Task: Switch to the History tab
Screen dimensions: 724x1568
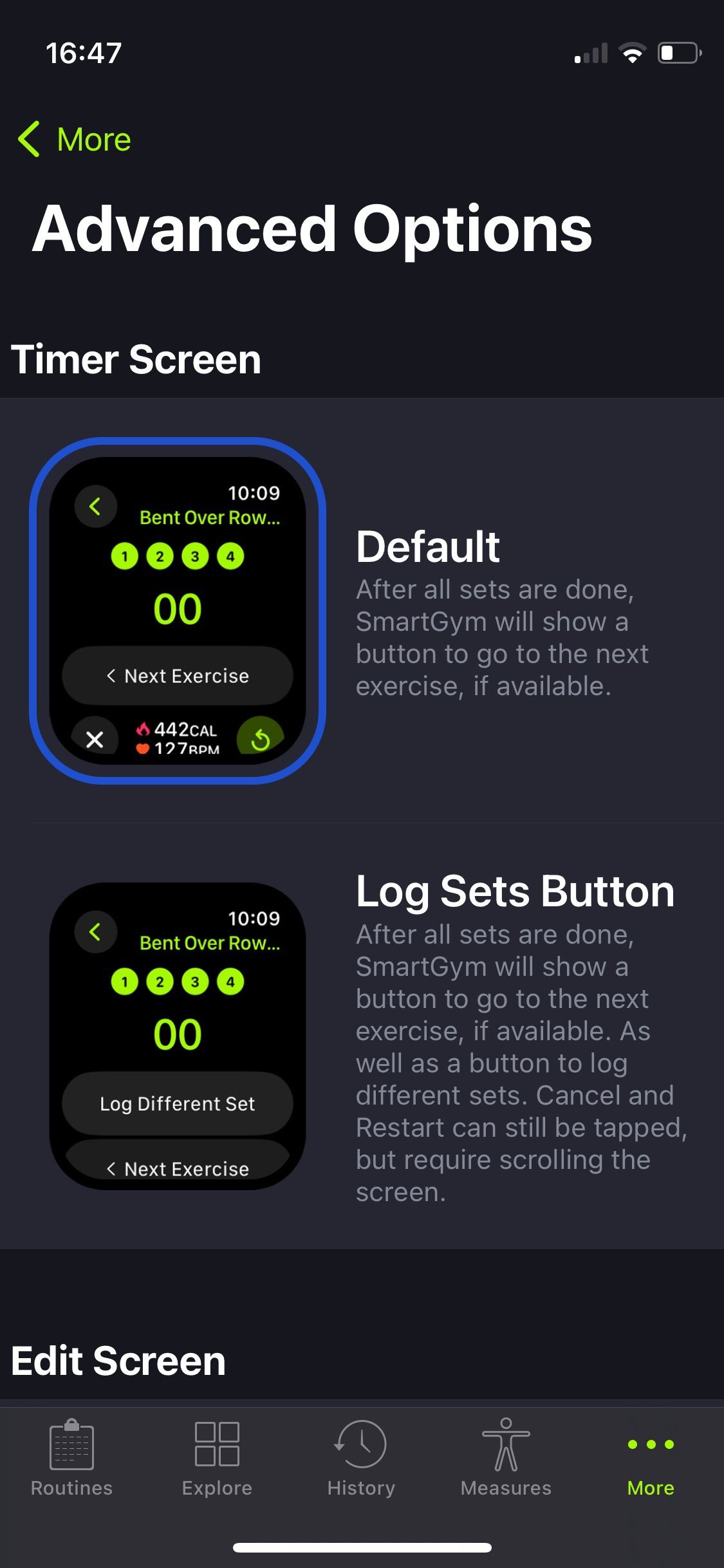Action: pos(361,1459)
